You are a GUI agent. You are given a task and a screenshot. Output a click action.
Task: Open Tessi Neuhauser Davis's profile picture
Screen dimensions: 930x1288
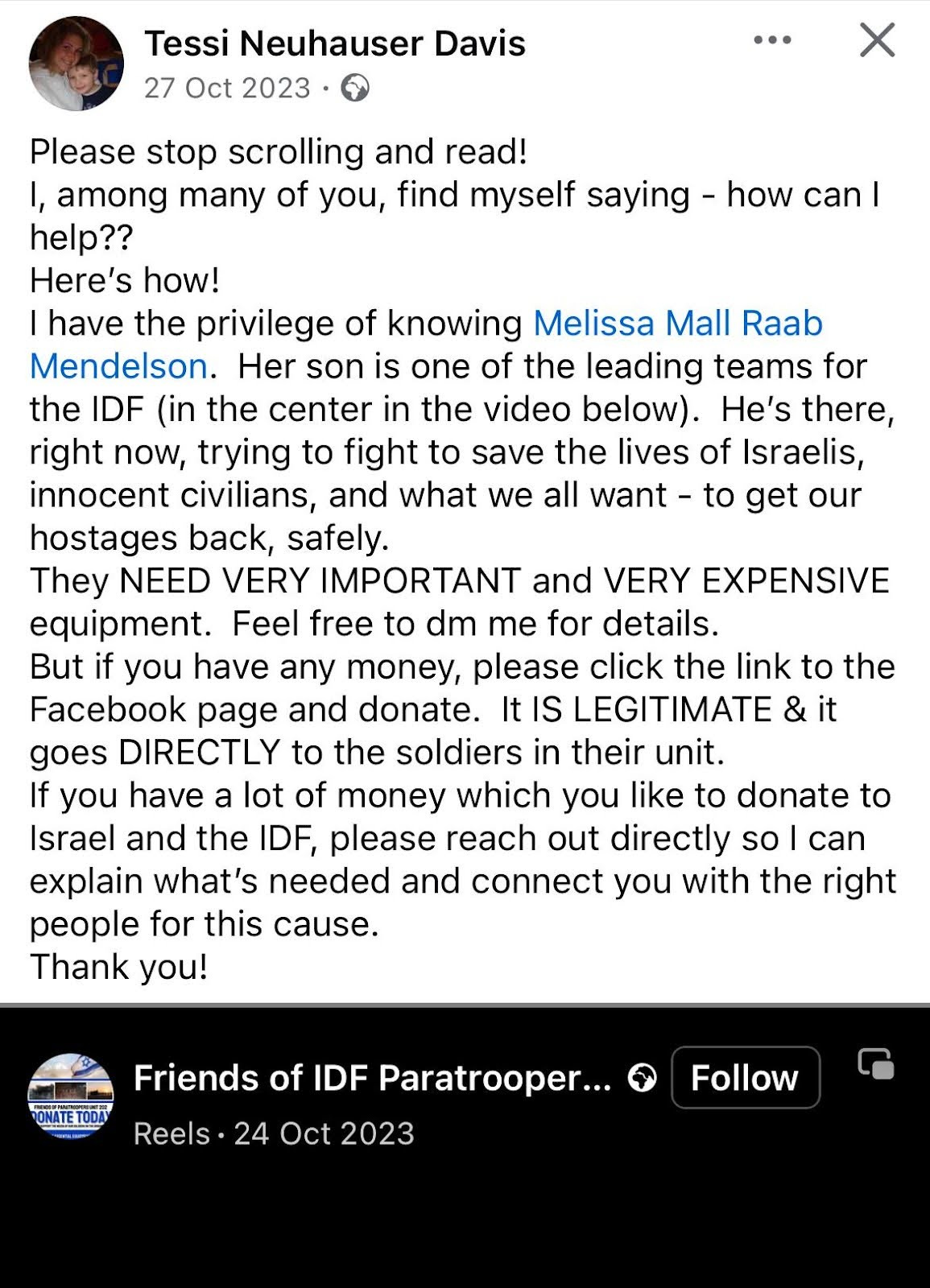point(76,64)
